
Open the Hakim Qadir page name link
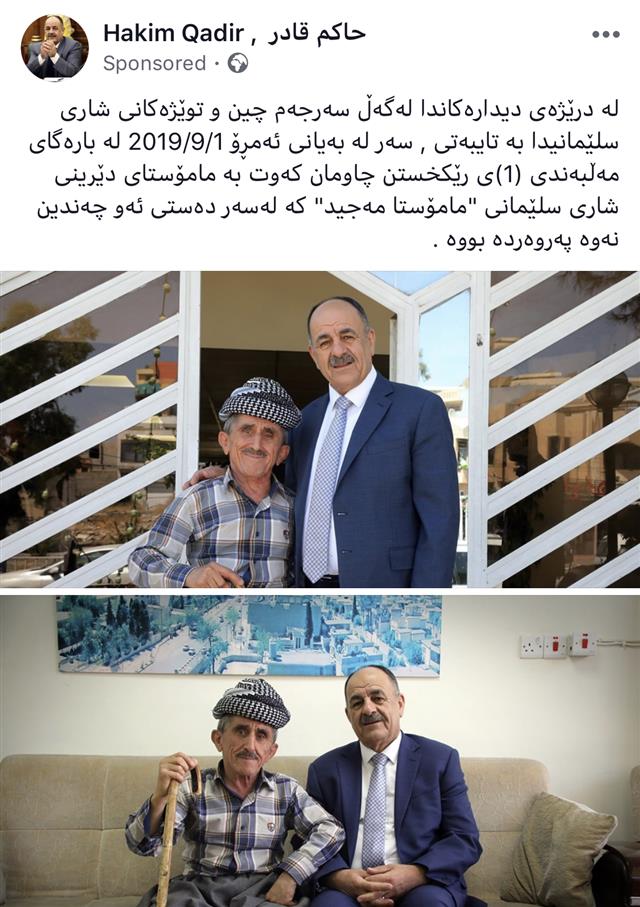click(234, 33)
